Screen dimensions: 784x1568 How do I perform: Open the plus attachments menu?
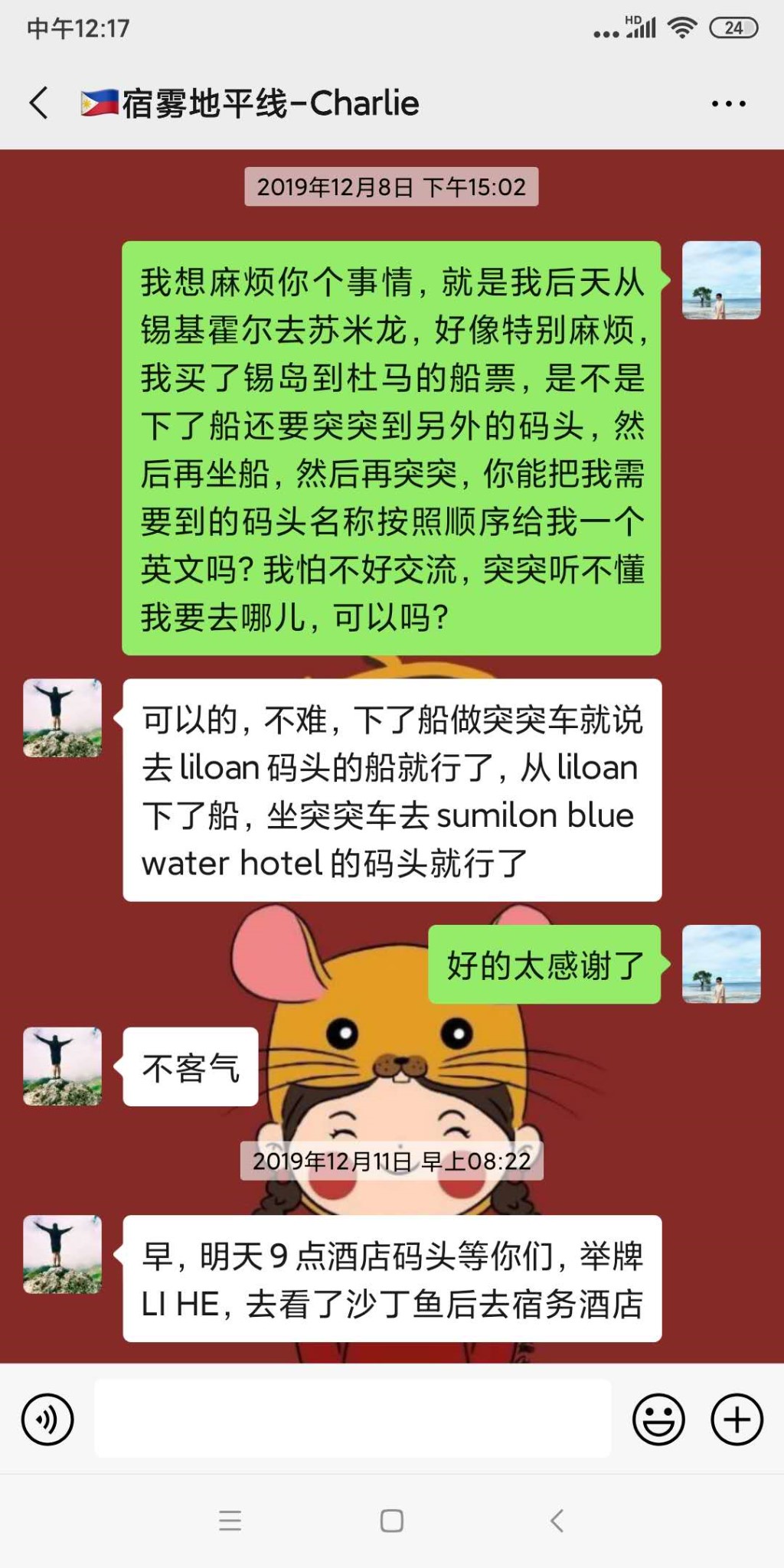pyautogui.click(x=737, y=1419)
